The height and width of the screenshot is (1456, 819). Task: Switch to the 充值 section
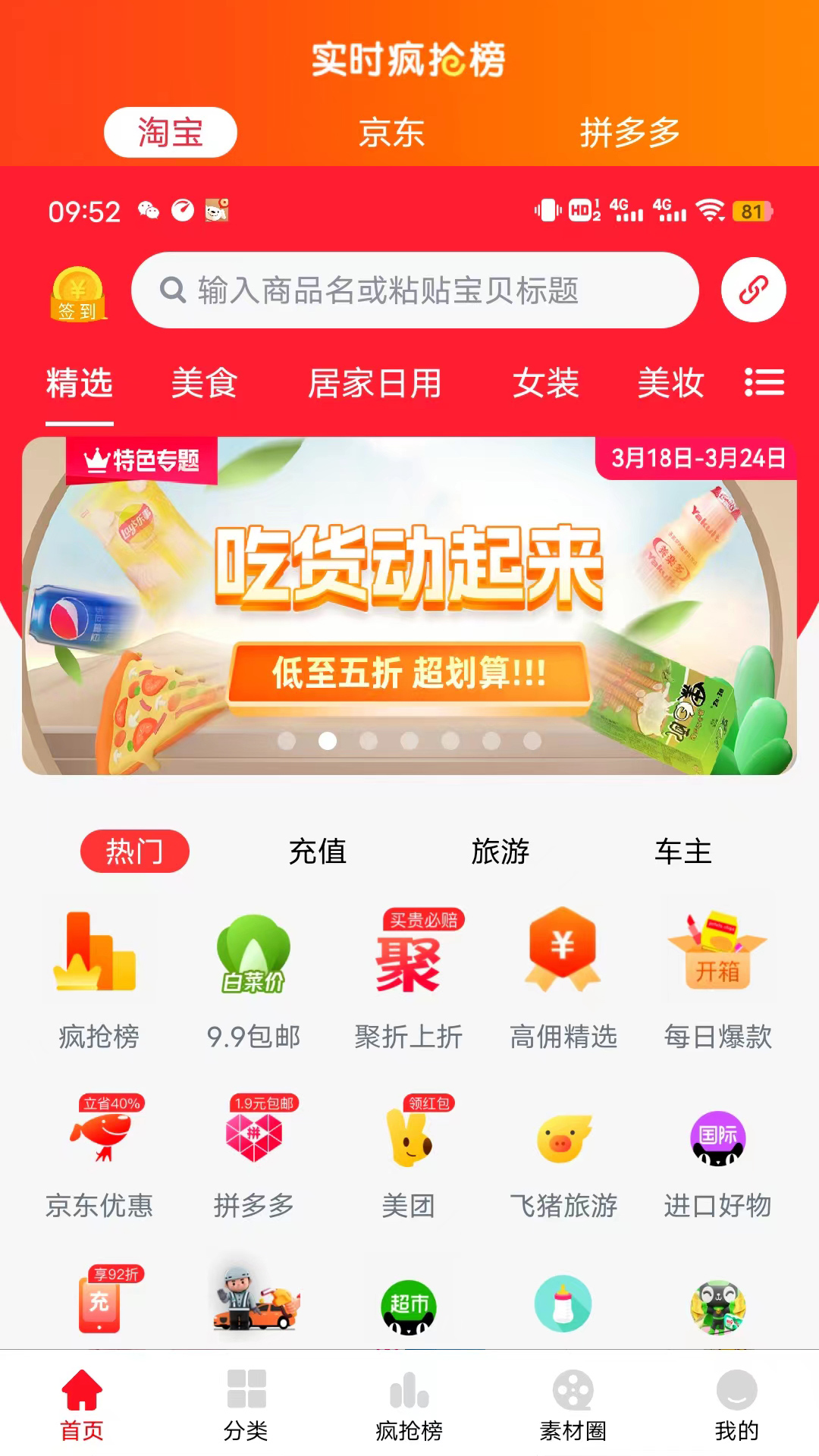[x=317, y=852]
